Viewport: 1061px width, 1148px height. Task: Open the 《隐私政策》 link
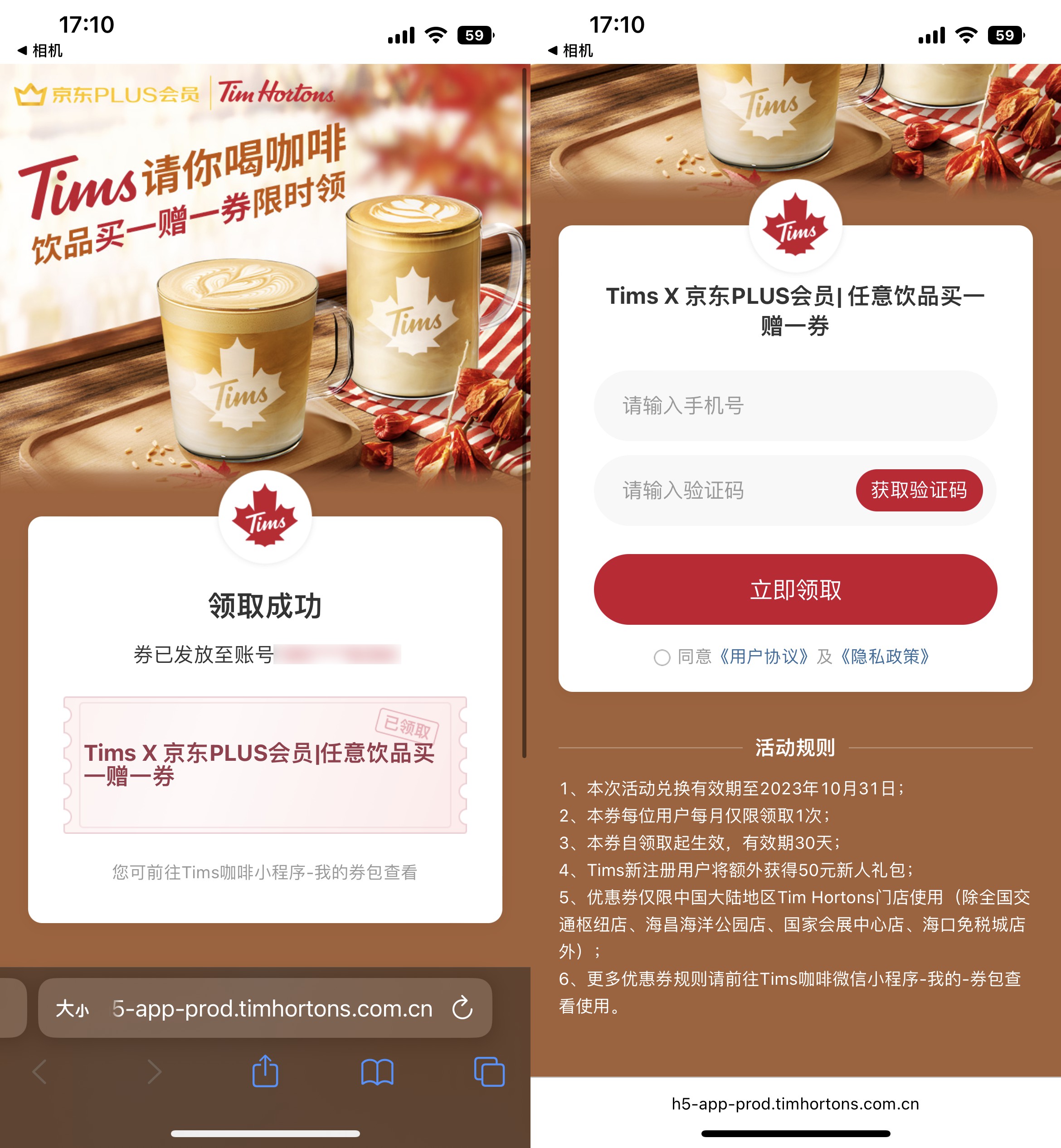tap(884, 657)
